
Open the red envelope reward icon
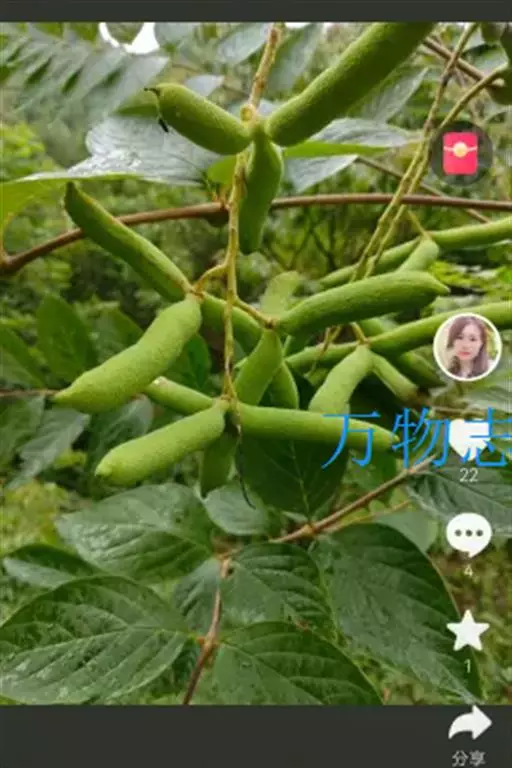pyautogui.click(x=461, y=153)
